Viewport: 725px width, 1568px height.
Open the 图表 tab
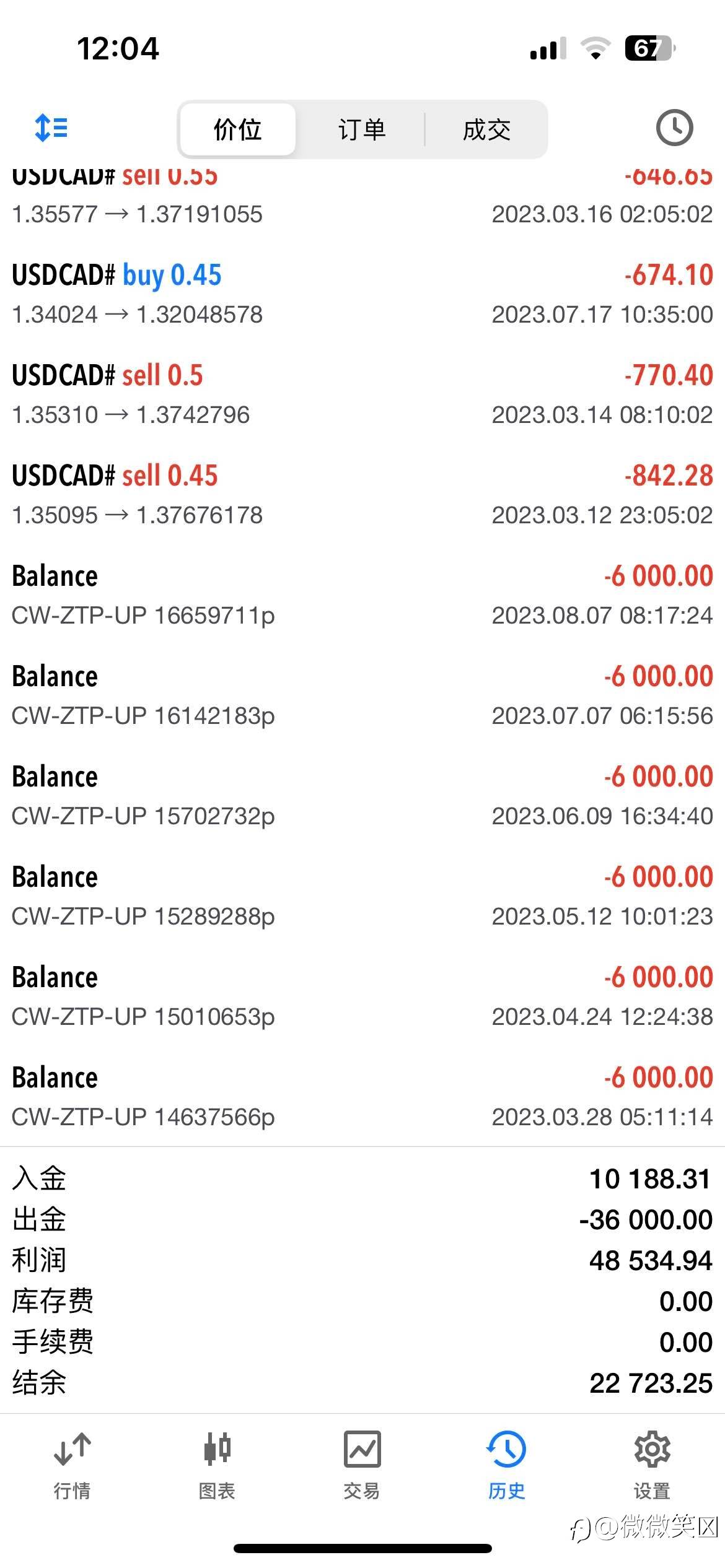217,1465
